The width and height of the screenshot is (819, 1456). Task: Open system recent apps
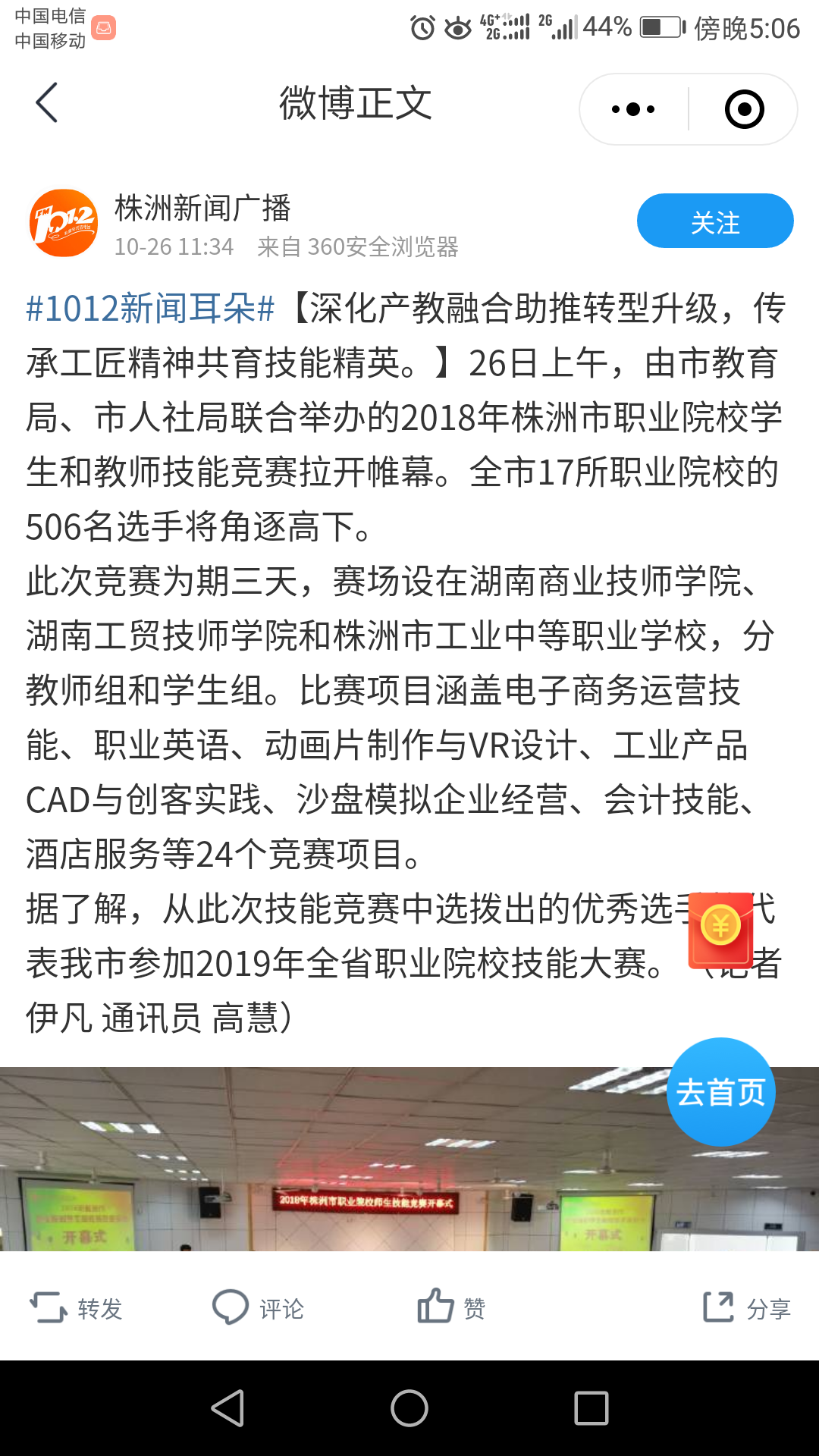click(x=591, y=1408)
